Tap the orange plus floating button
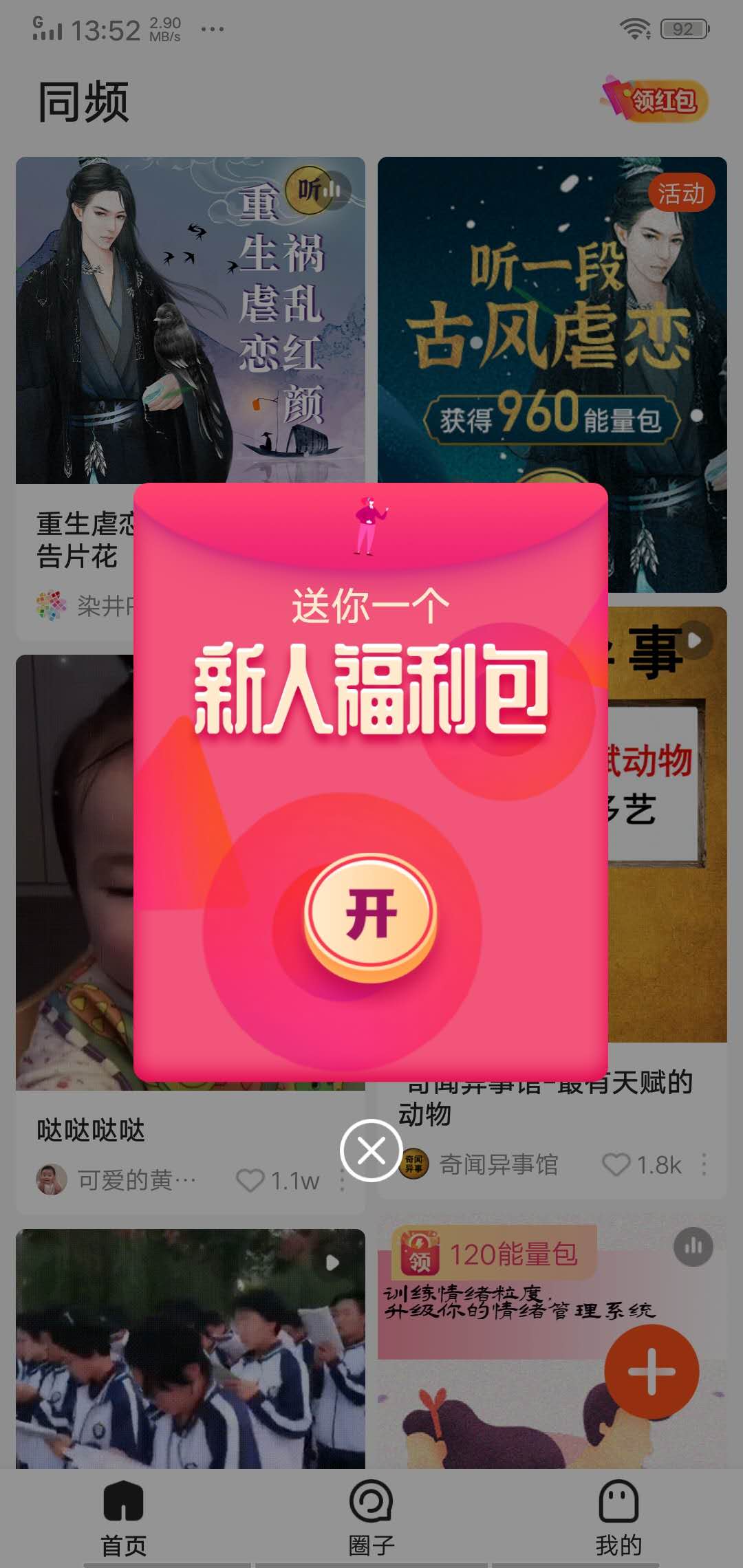Viewport: 743px width, 1568px height. tap(652, 1372)
